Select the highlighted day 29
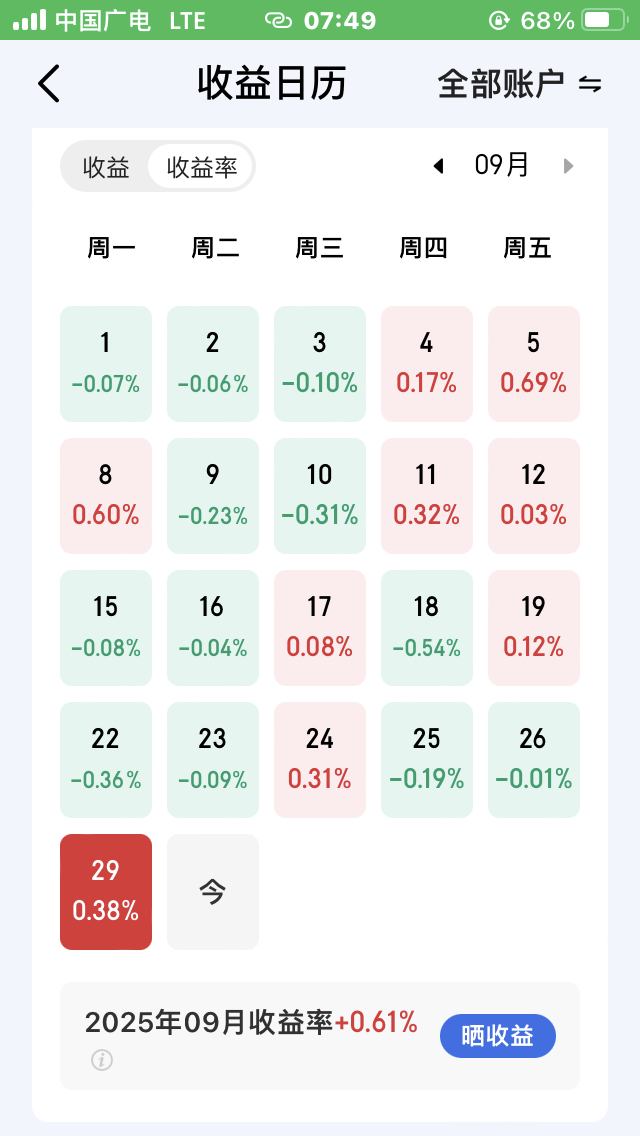The width and height of the screenshot is (640, 1136). pos(106,892)
